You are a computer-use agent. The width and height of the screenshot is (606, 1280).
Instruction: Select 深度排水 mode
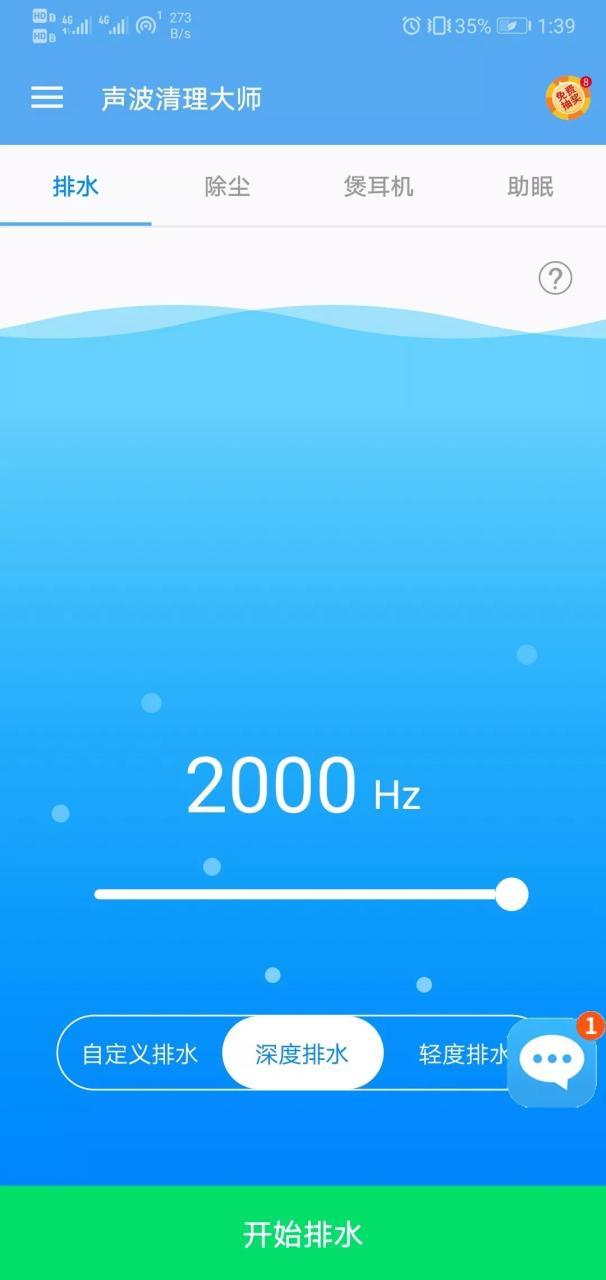click(x=302, y=1054)
